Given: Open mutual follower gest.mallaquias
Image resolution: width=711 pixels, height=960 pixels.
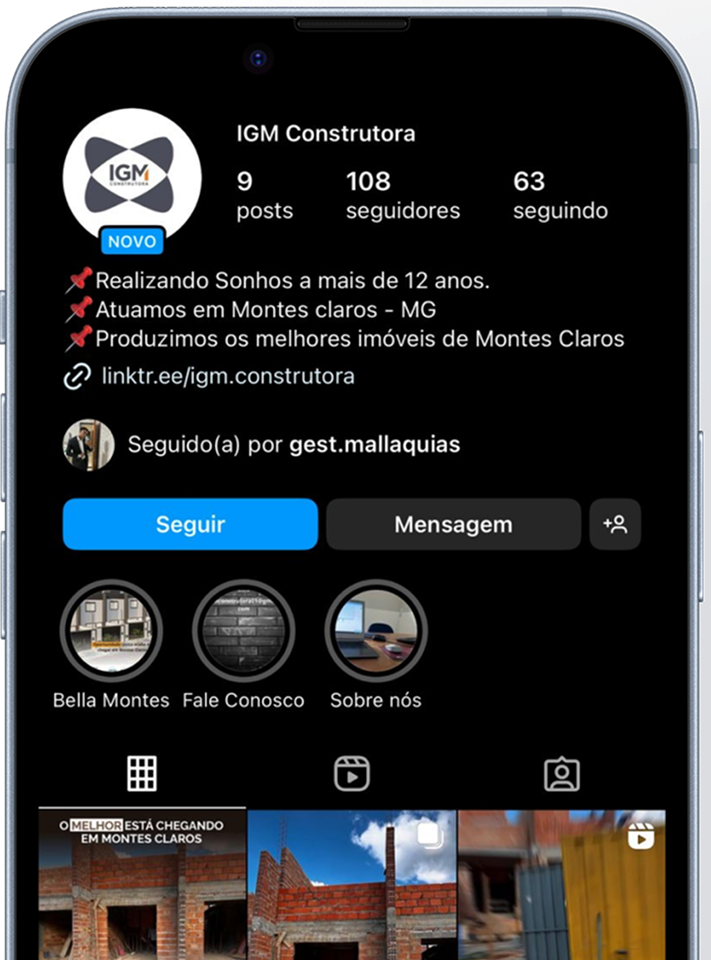Looking at the screenshot, I should [x=374, y=445].
